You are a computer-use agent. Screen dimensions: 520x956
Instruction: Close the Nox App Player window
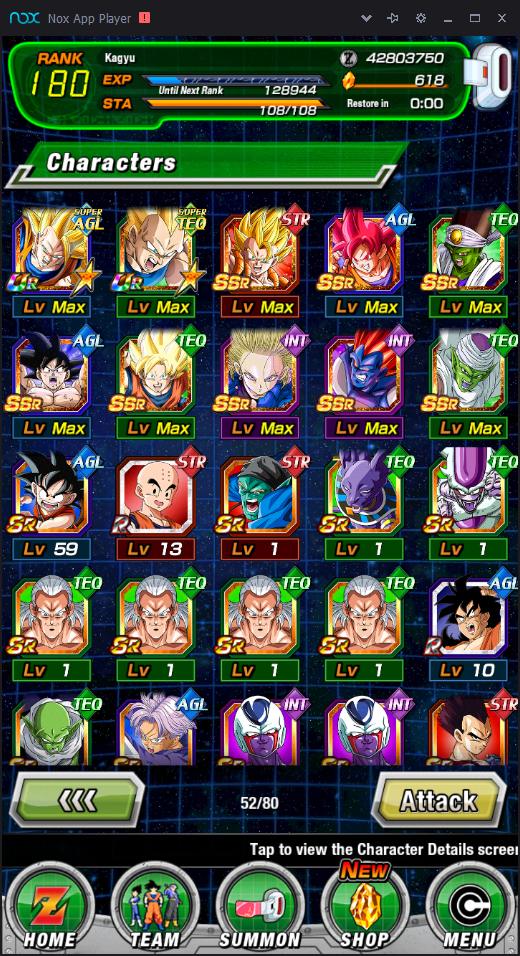coord(502,18)
